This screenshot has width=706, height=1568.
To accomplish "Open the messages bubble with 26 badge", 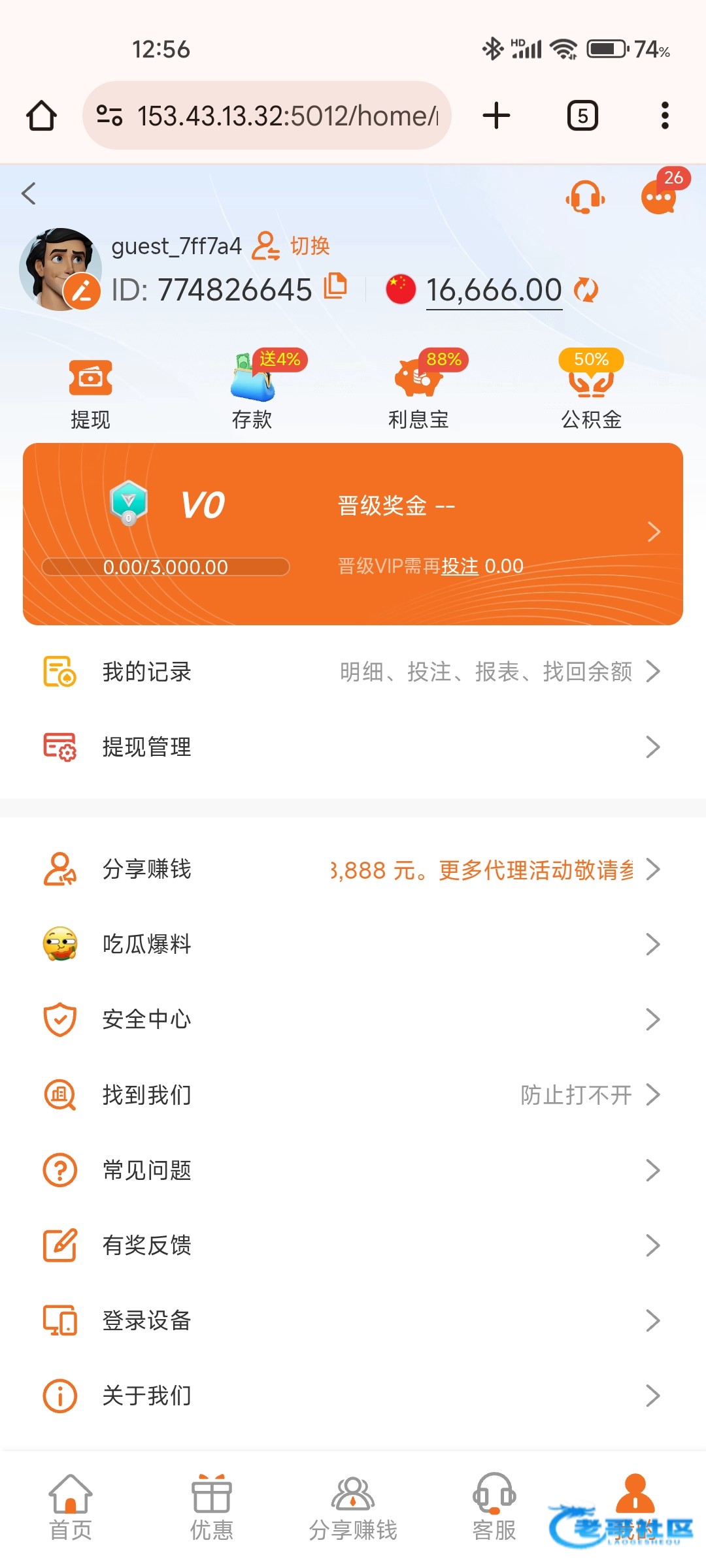I will [659, 197].
